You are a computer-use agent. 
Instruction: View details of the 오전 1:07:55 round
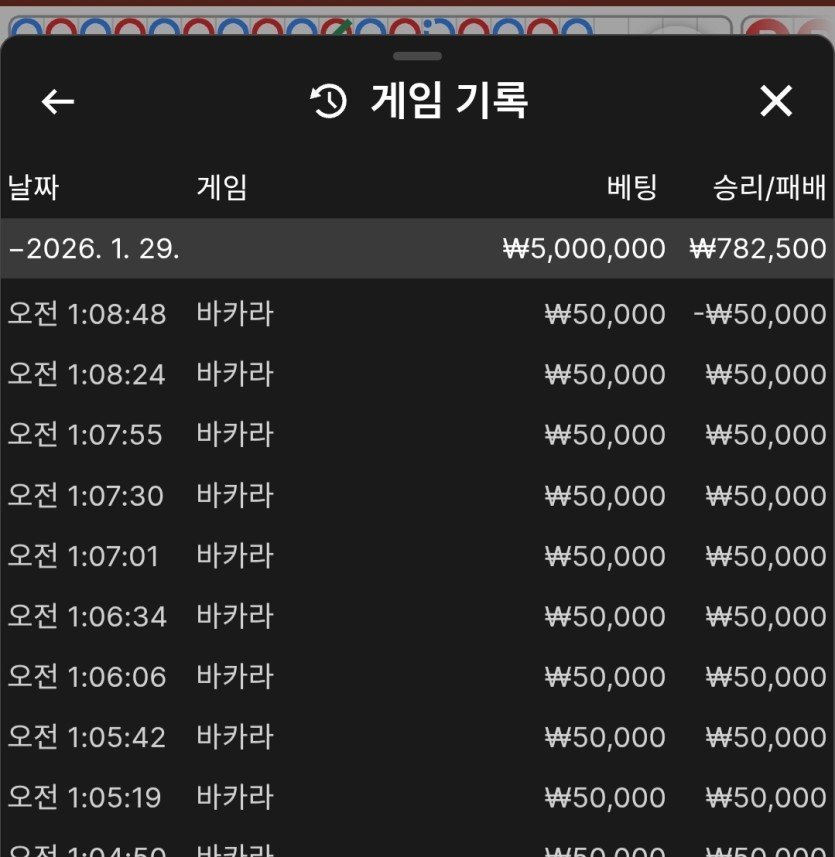(x=417, y=435)
